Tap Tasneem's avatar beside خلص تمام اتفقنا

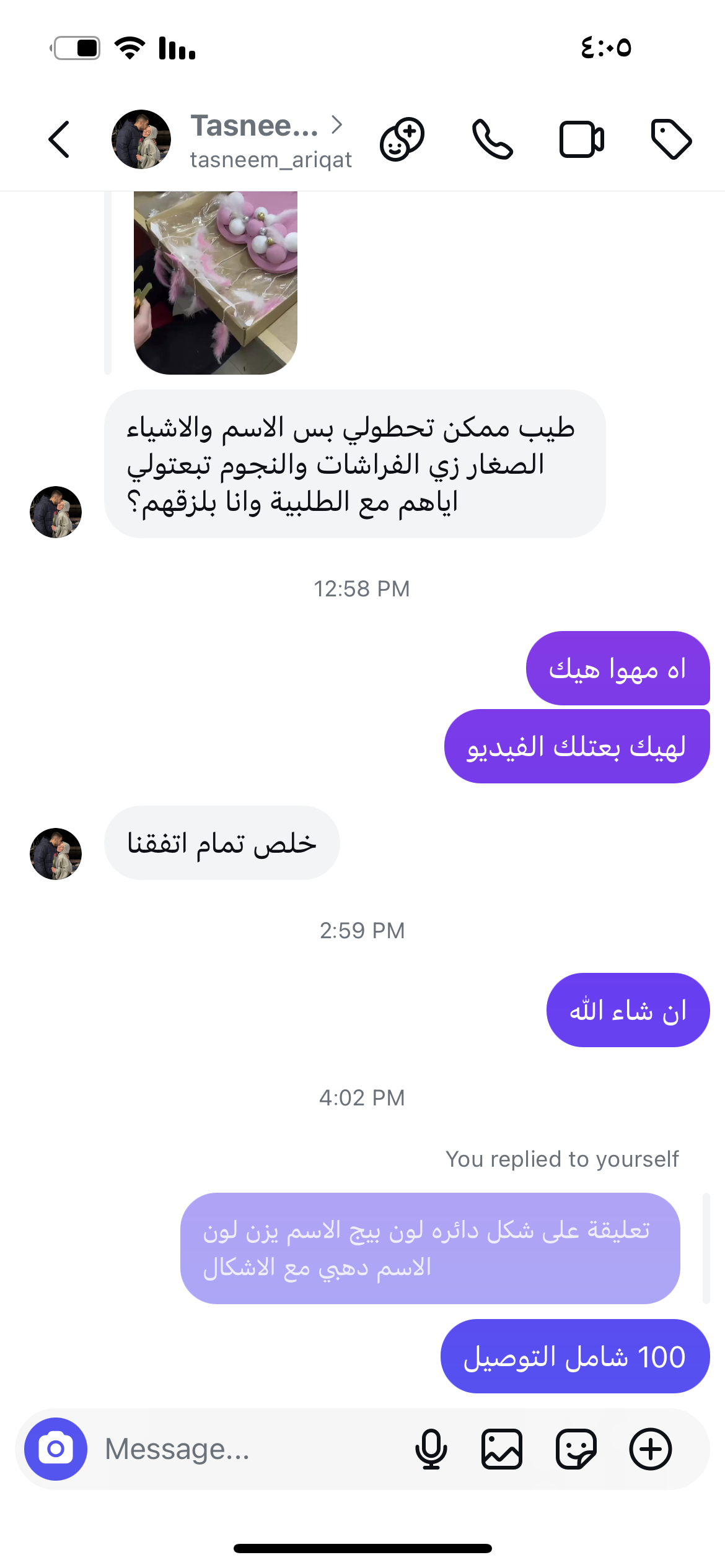point(56,853)
